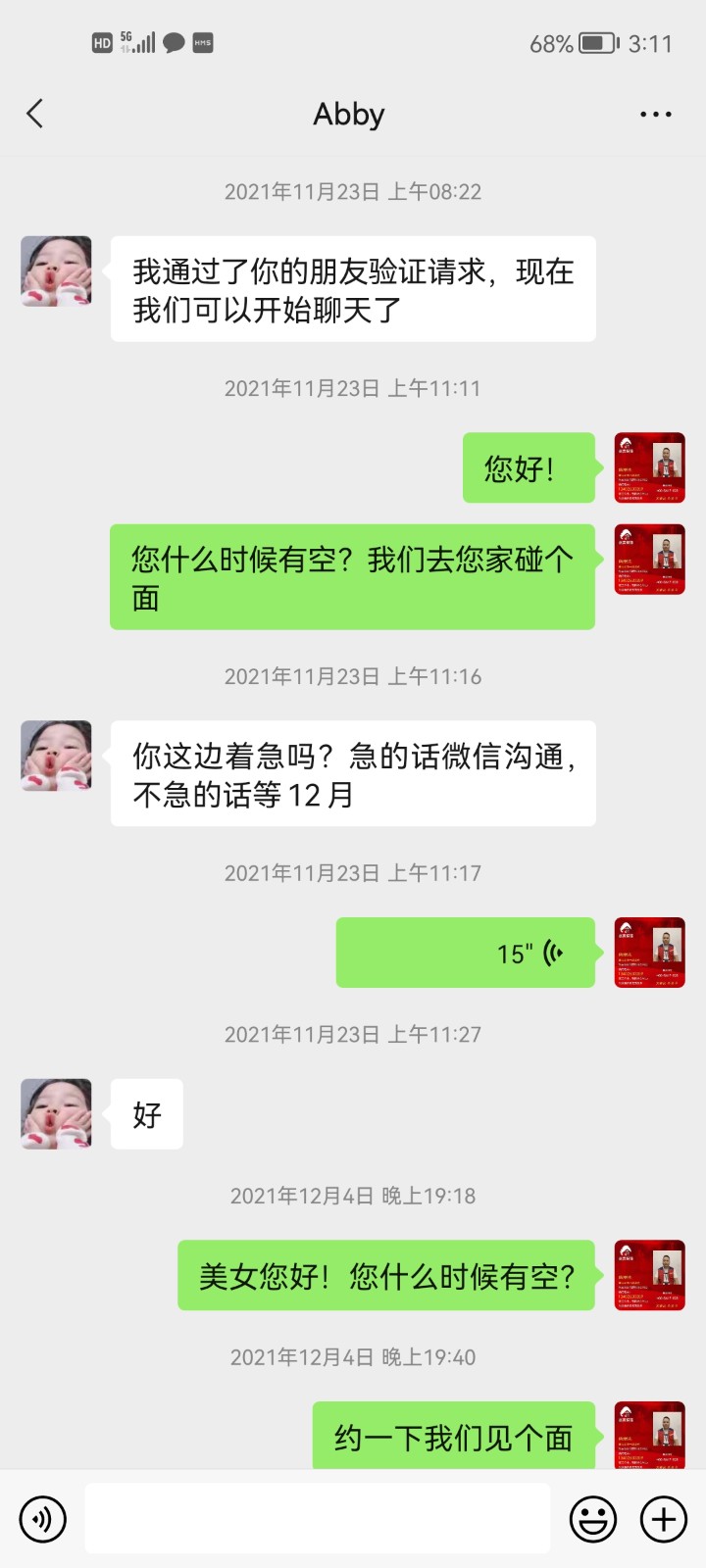
Task: Play the 15-second voice message
Action: (466, 953)
